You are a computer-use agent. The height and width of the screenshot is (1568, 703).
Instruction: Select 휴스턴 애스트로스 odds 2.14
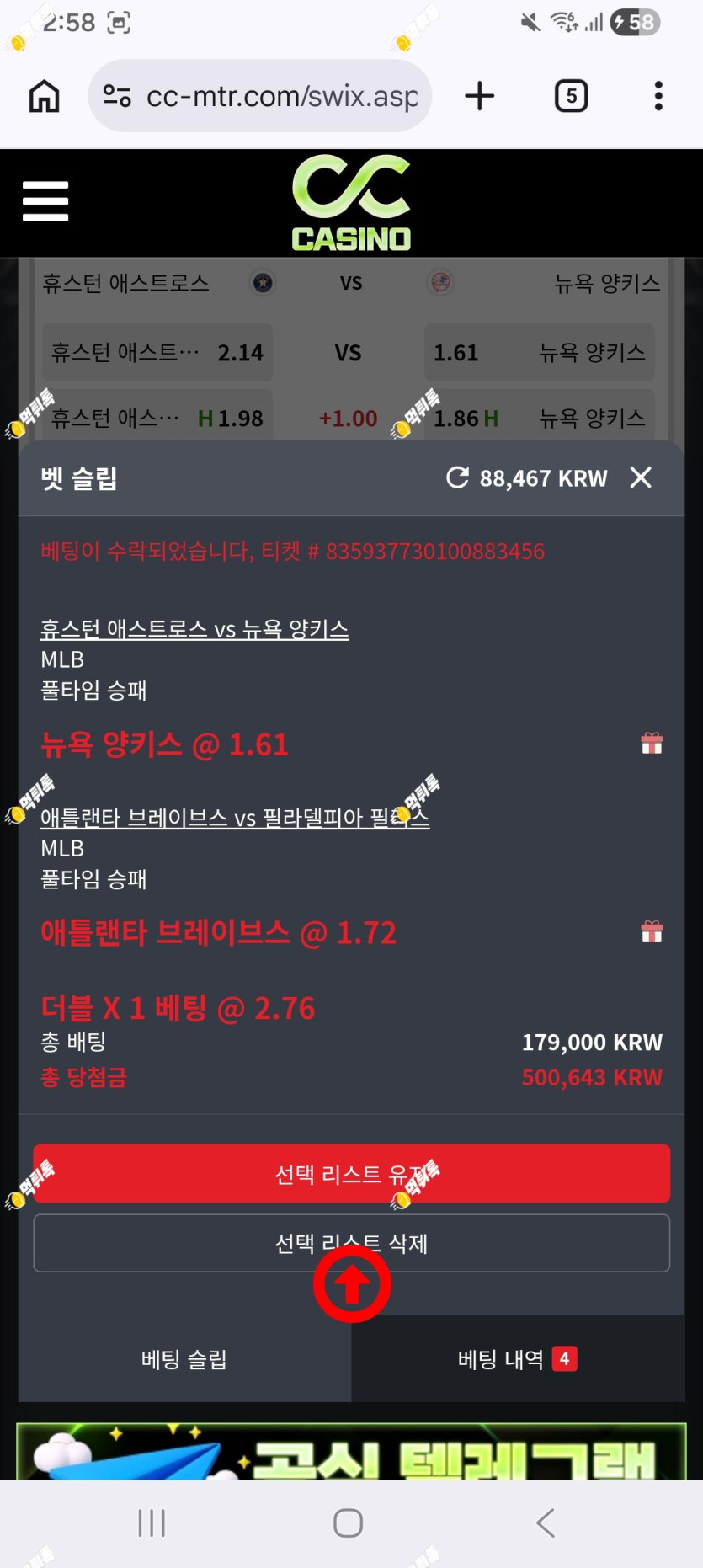(157, 352)
